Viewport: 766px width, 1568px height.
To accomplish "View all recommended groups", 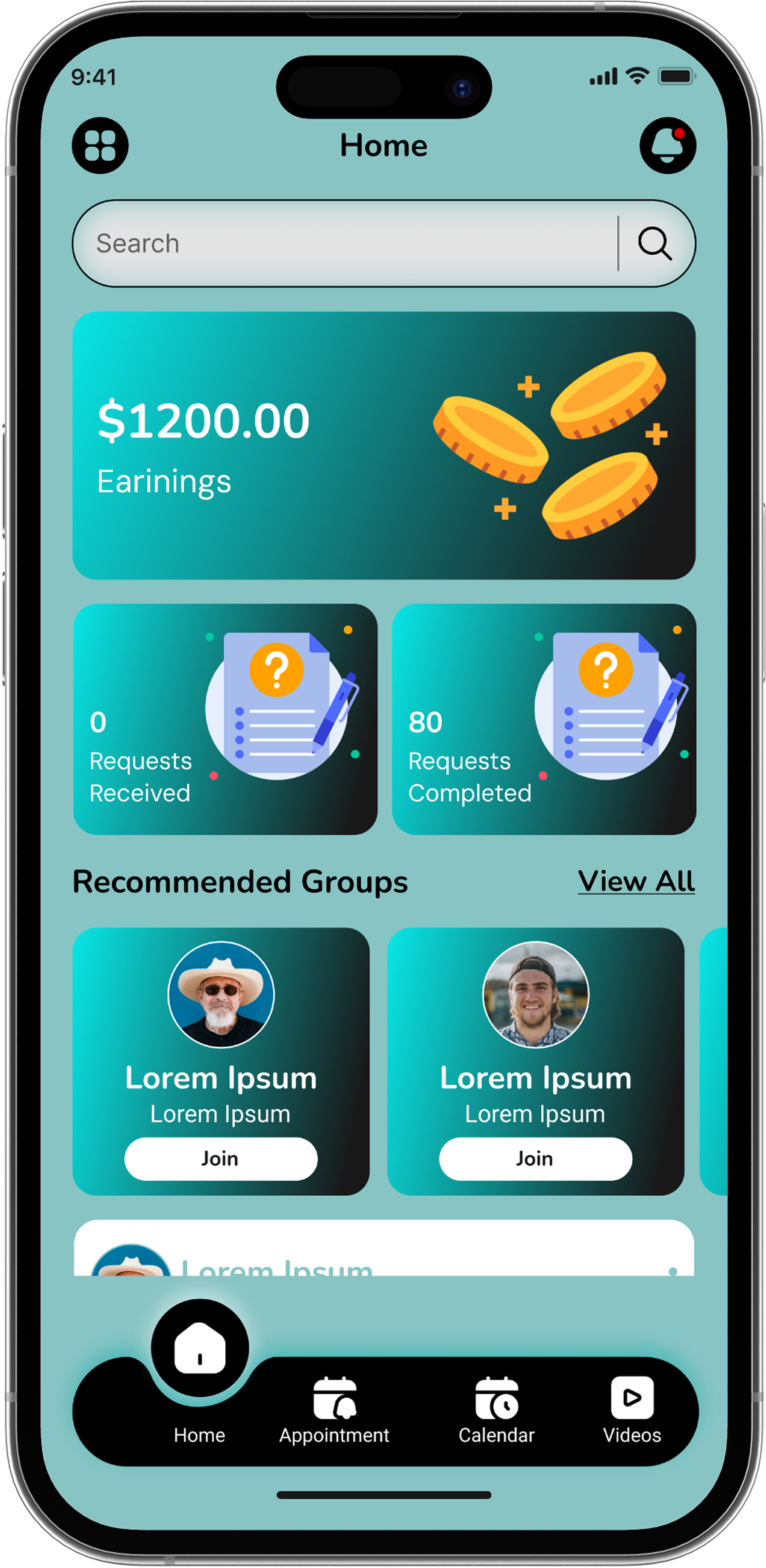I will click(x=636, y=881).
